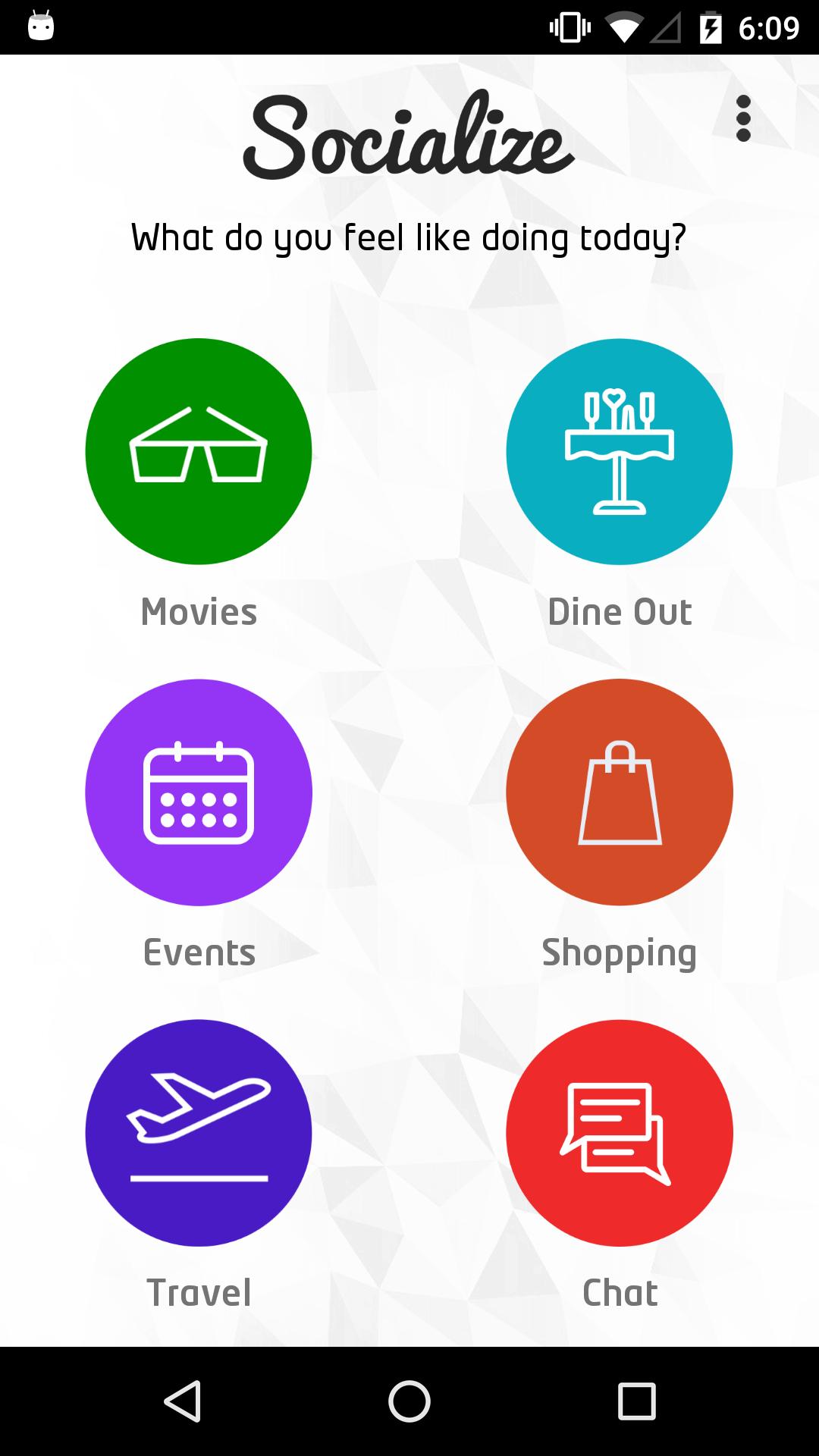Return to the home screen
Viewport: 819px width, 1456px height.
point(409,1401)
